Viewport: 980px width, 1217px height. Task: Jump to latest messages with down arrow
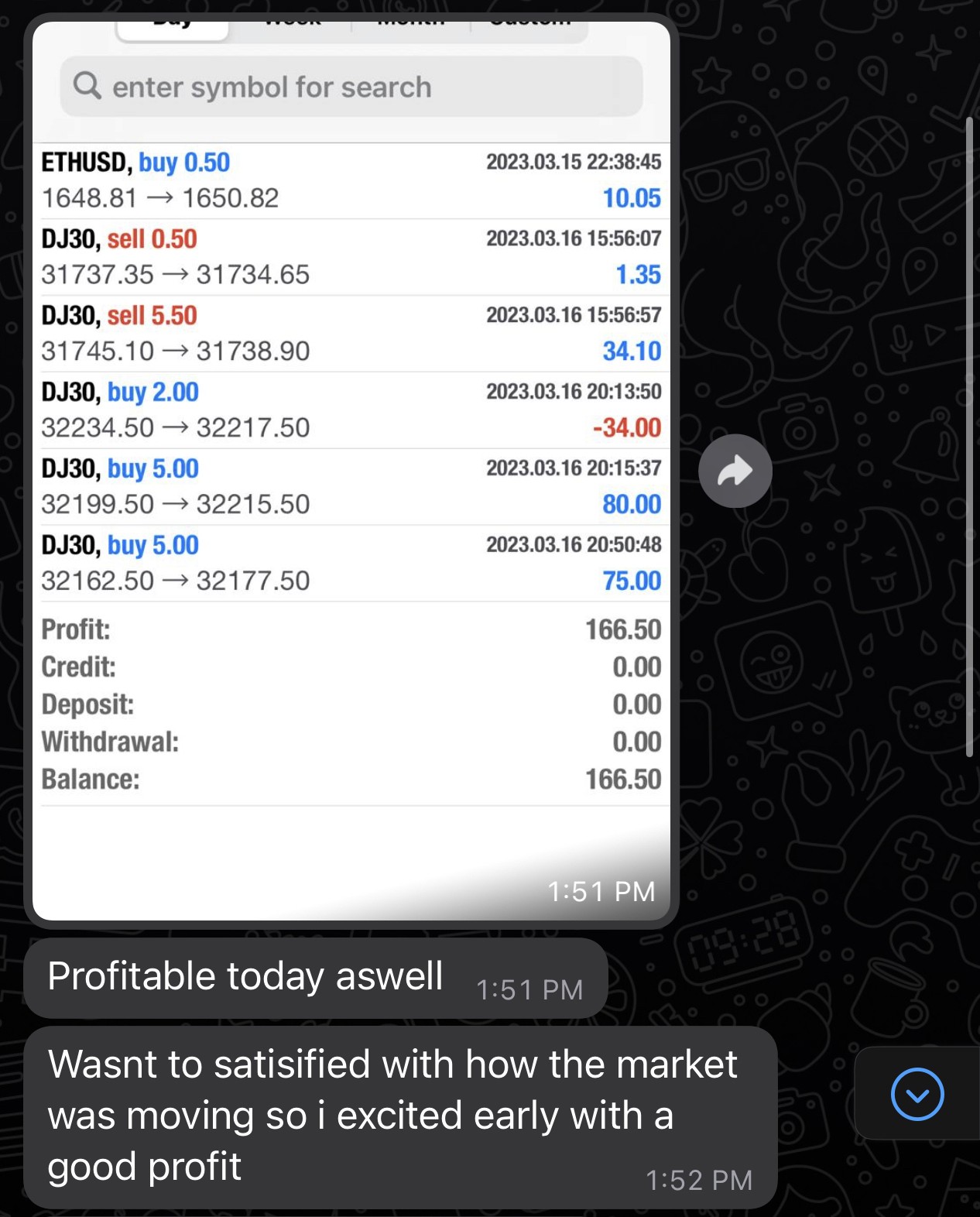pos(917,1093)
